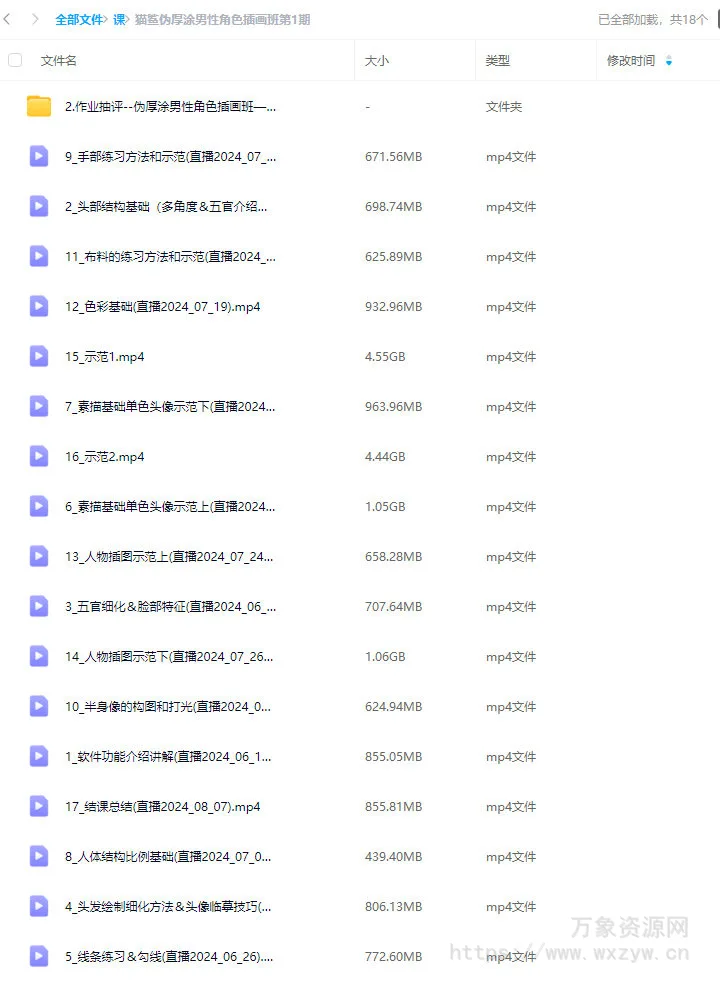720x987 pixels.
Task: Go back with the left arrow
Action: tap(8, 19)
